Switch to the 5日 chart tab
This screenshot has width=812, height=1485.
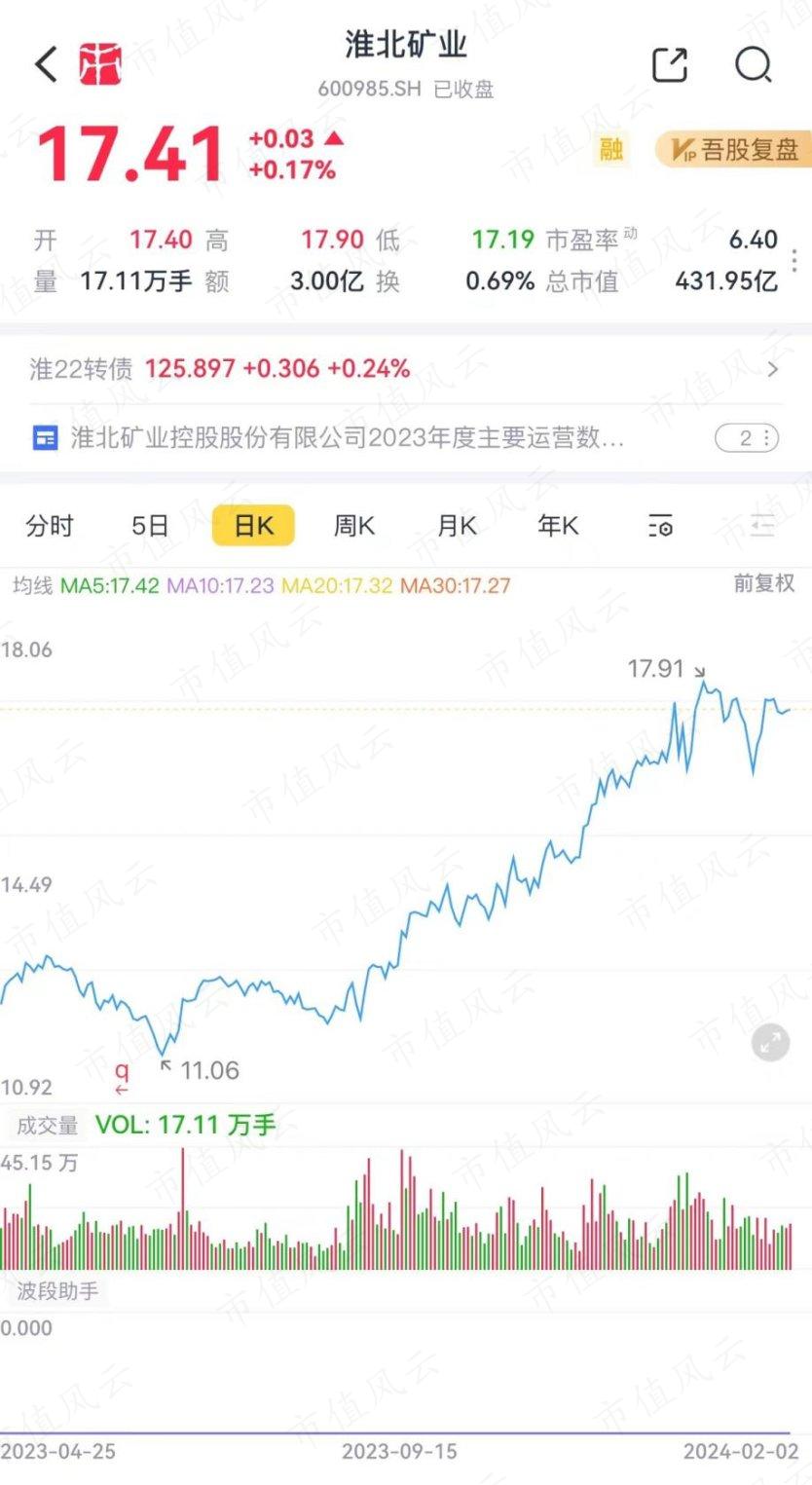[150, 526]
